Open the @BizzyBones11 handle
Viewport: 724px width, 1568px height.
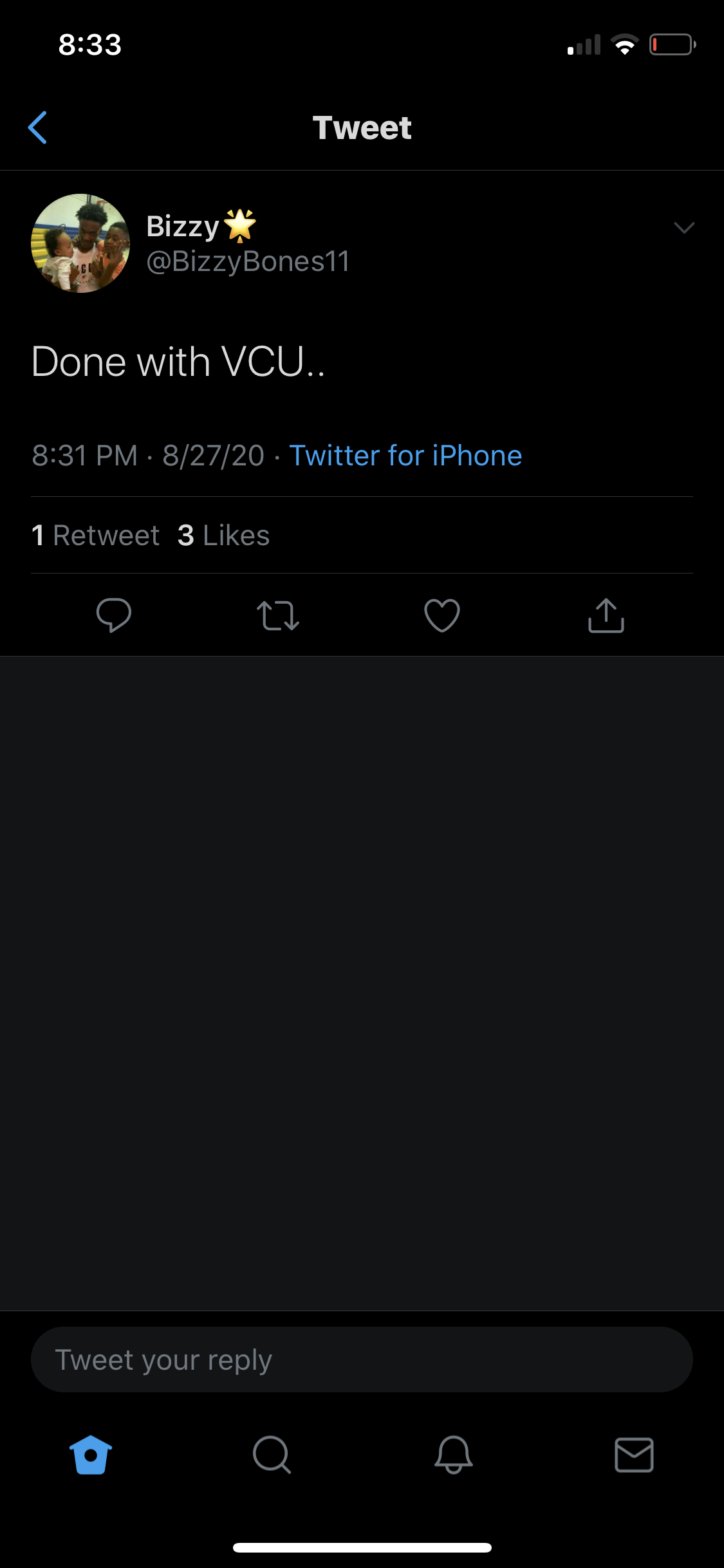click(248, 261)
